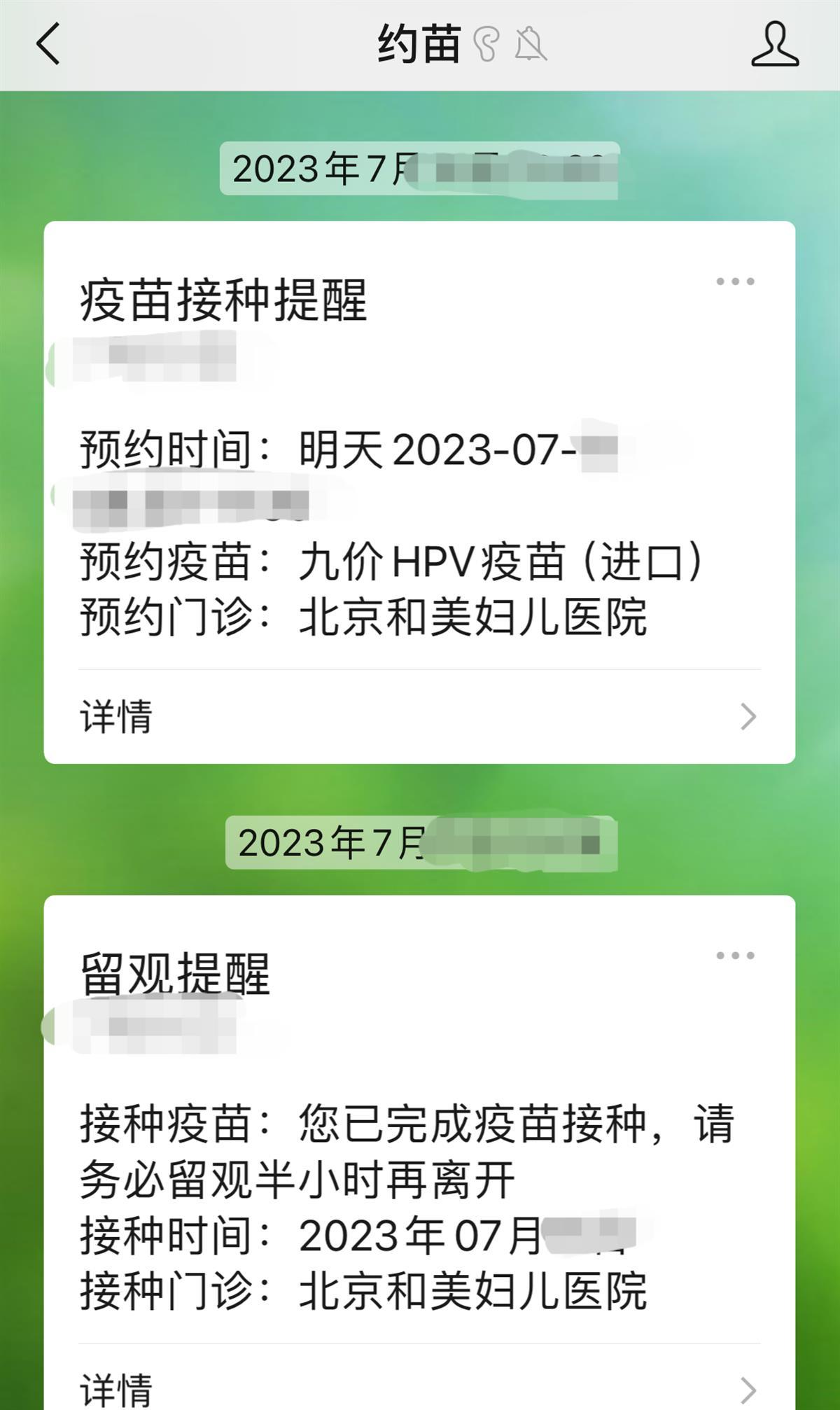Go back from the 约苗 chat
The width and height of the screenshot is (840, 1410).
coord(48,44)
